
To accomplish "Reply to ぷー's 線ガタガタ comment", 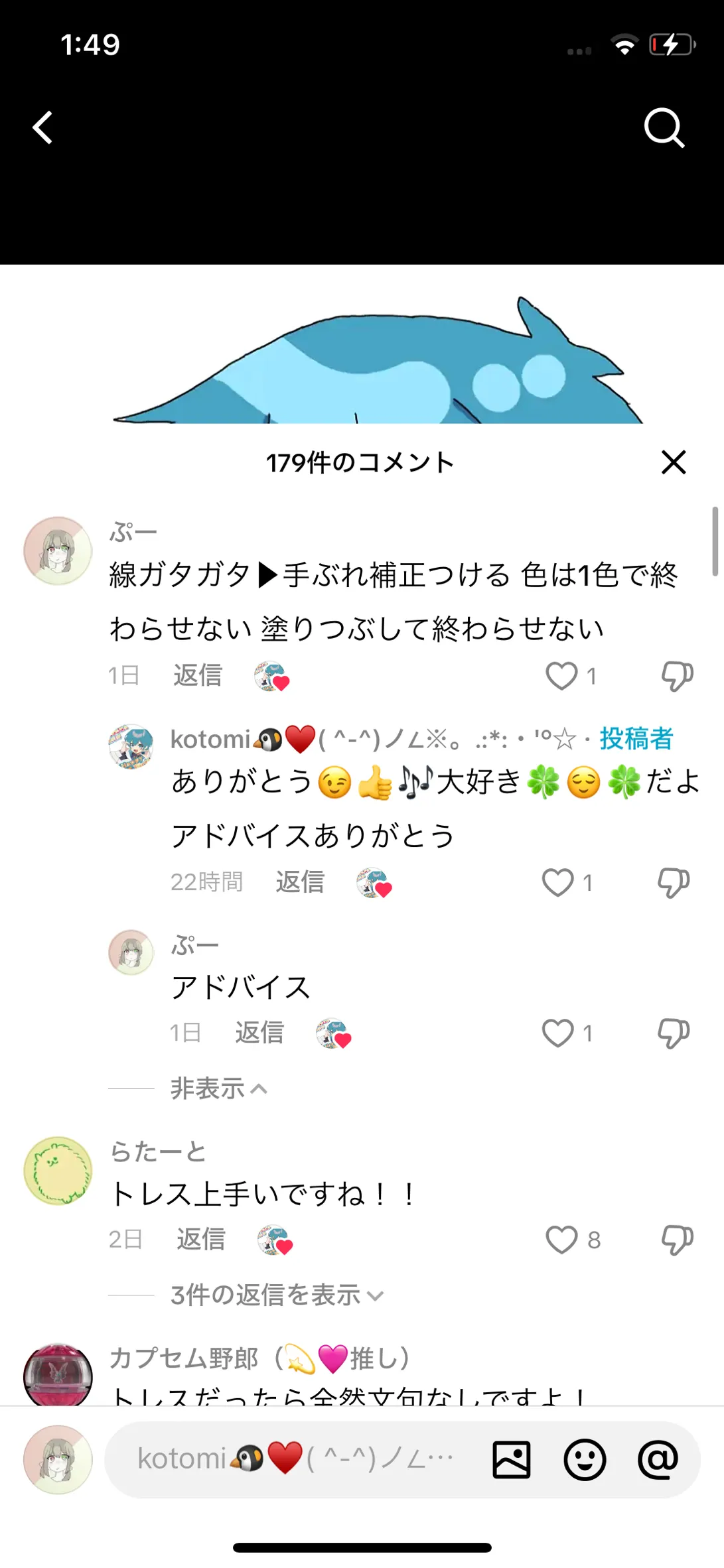I will coord(197,676).
